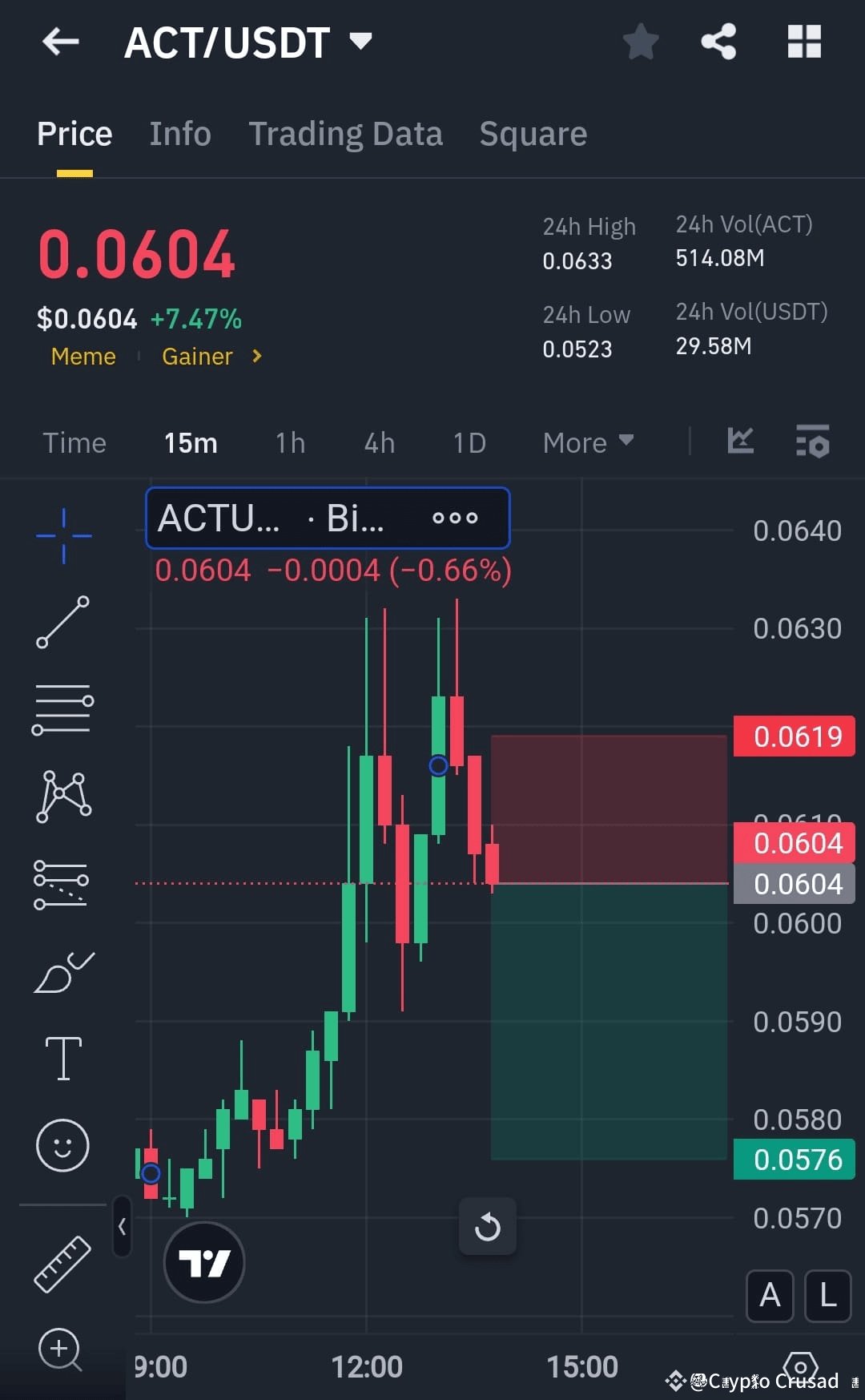This screenshot has width=865, height=1400.
Task: Select the crosshair tool
Action: tap(63, 535)
